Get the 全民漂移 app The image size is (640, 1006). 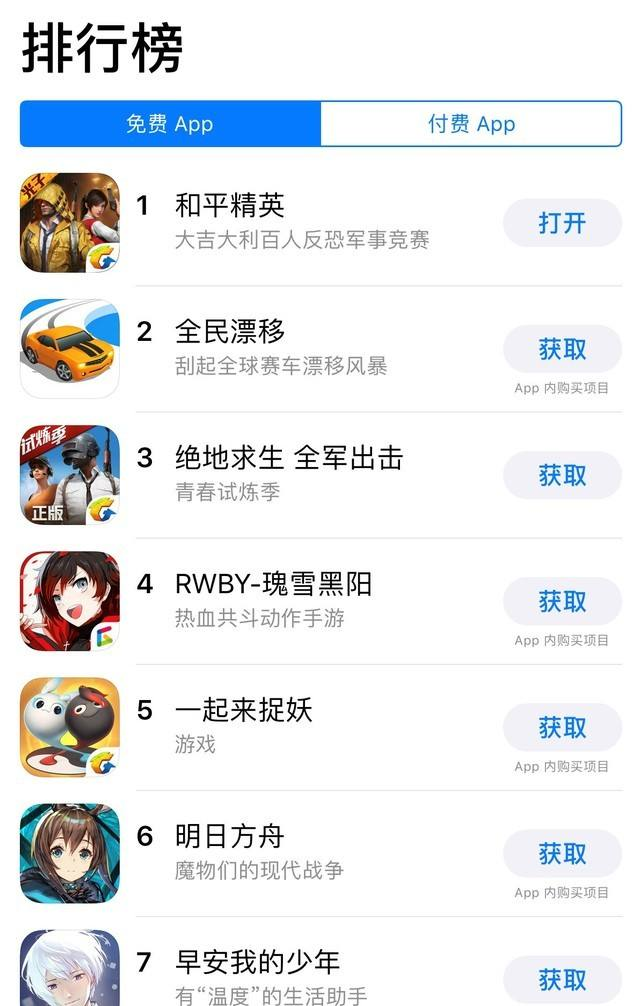[x=562, y=349]
